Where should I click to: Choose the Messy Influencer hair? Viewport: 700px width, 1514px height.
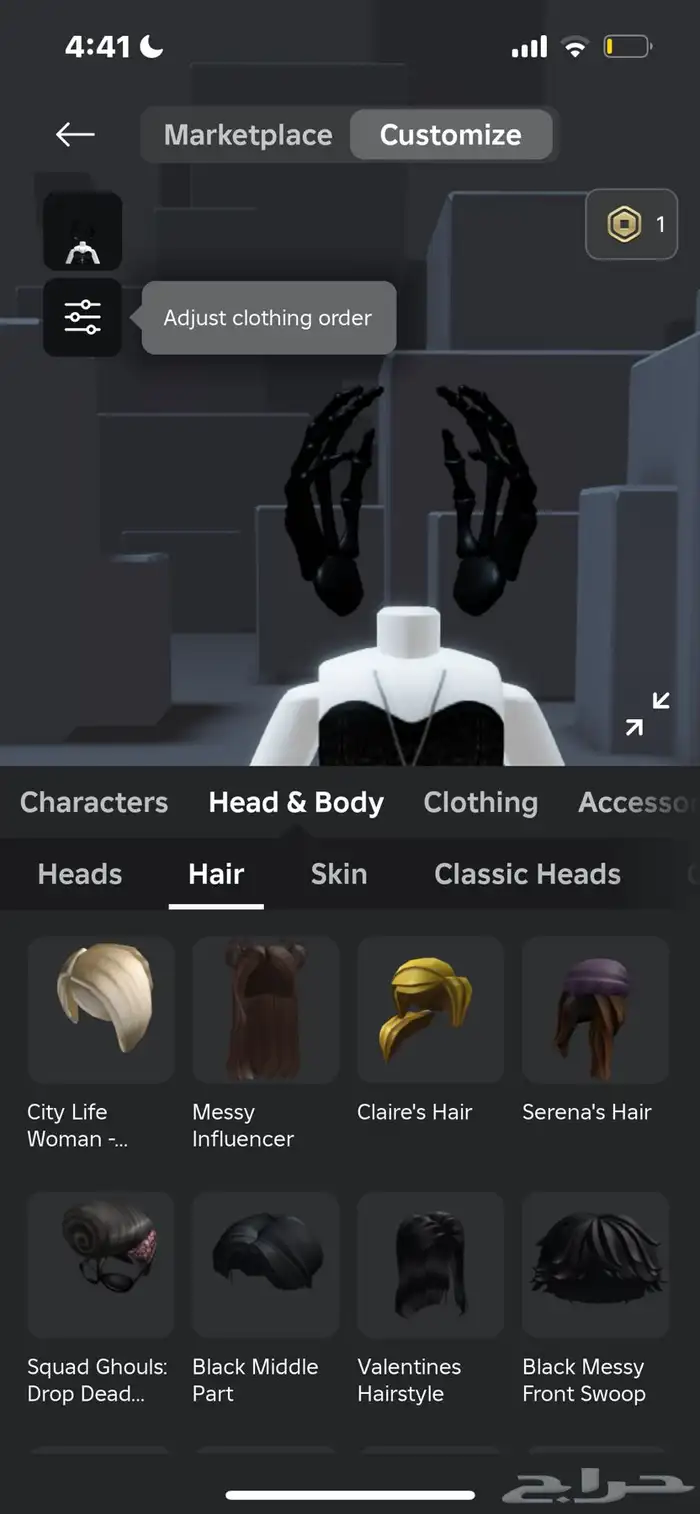(266, 1010)
